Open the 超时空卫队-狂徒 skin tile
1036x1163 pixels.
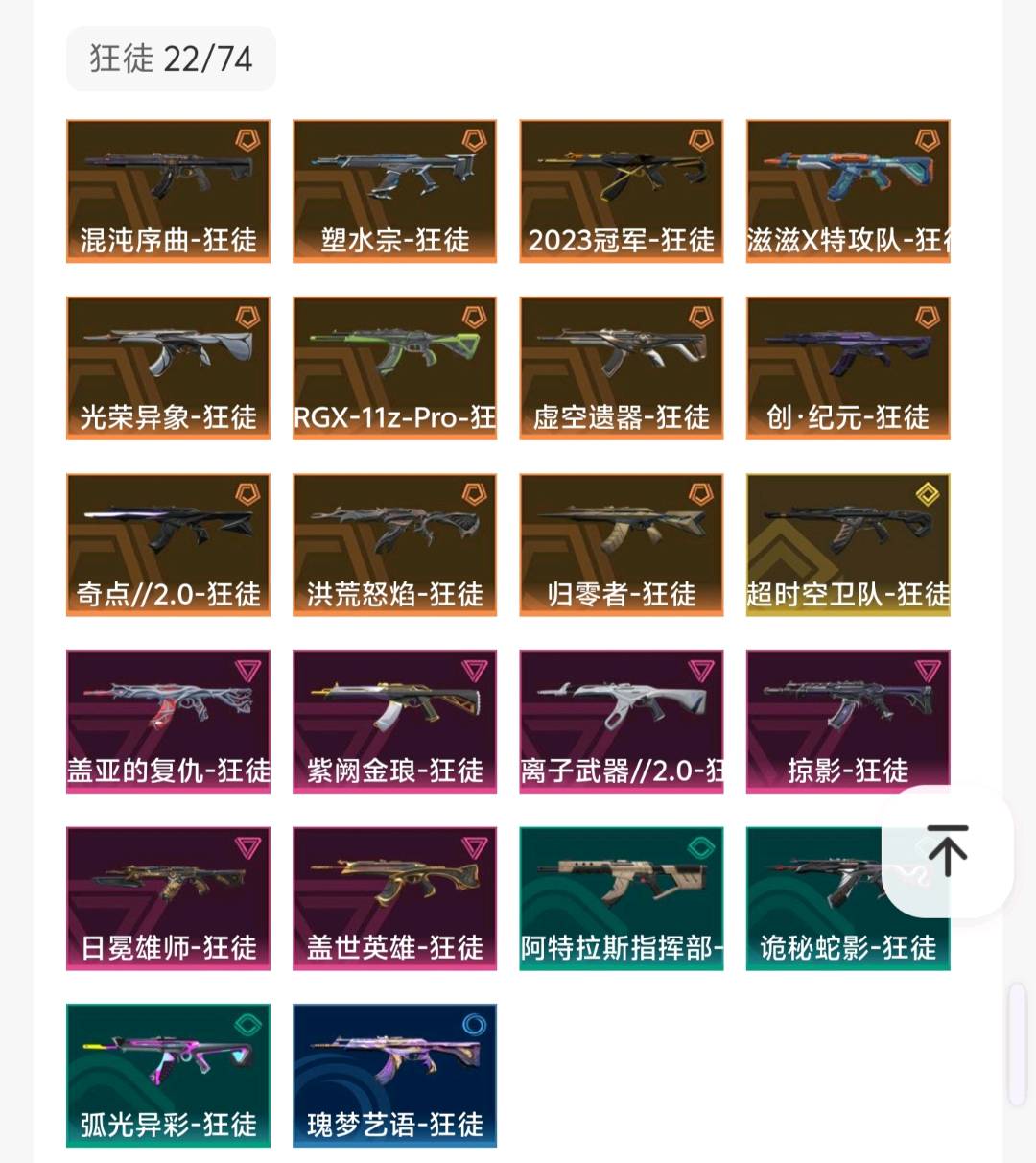coord(848,544)
